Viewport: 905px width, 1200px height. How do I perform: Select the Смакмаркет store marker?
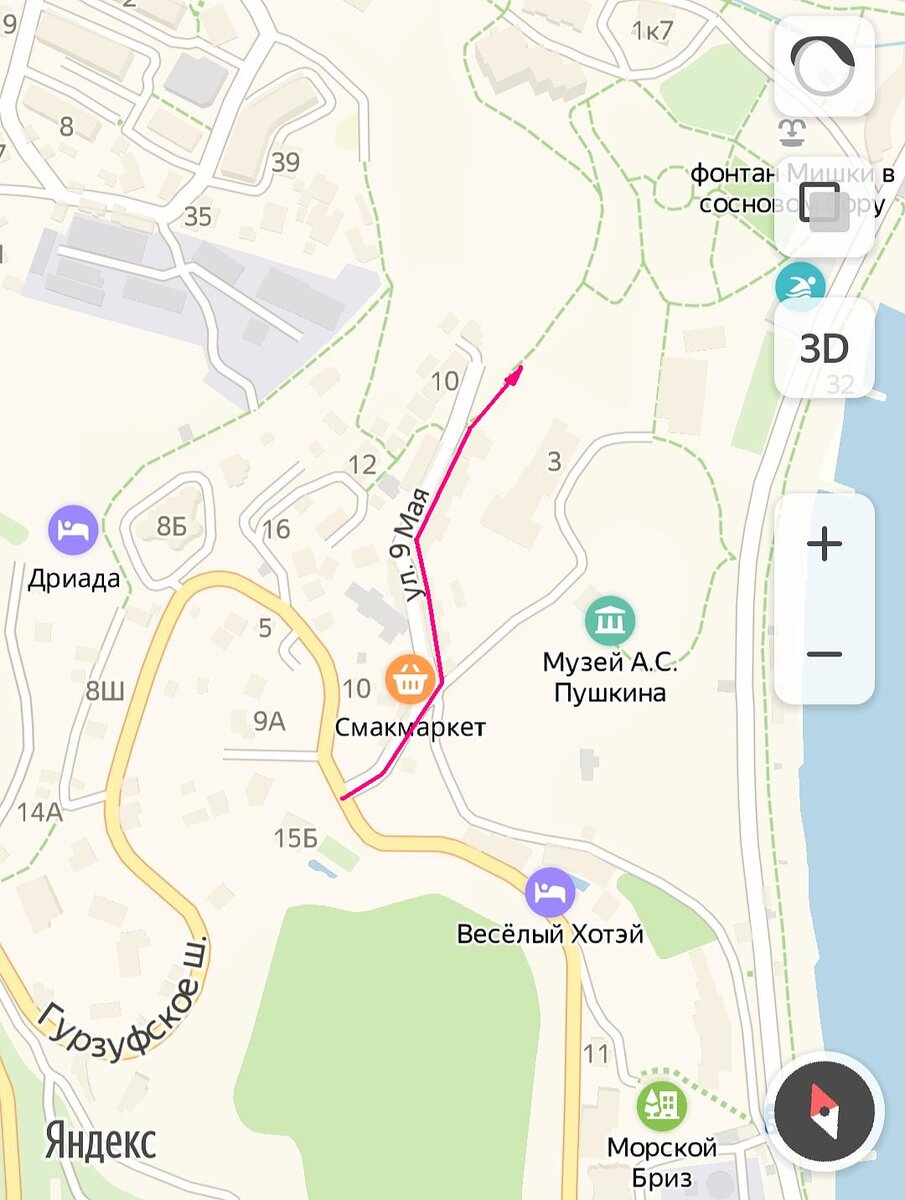click(409, 678)
